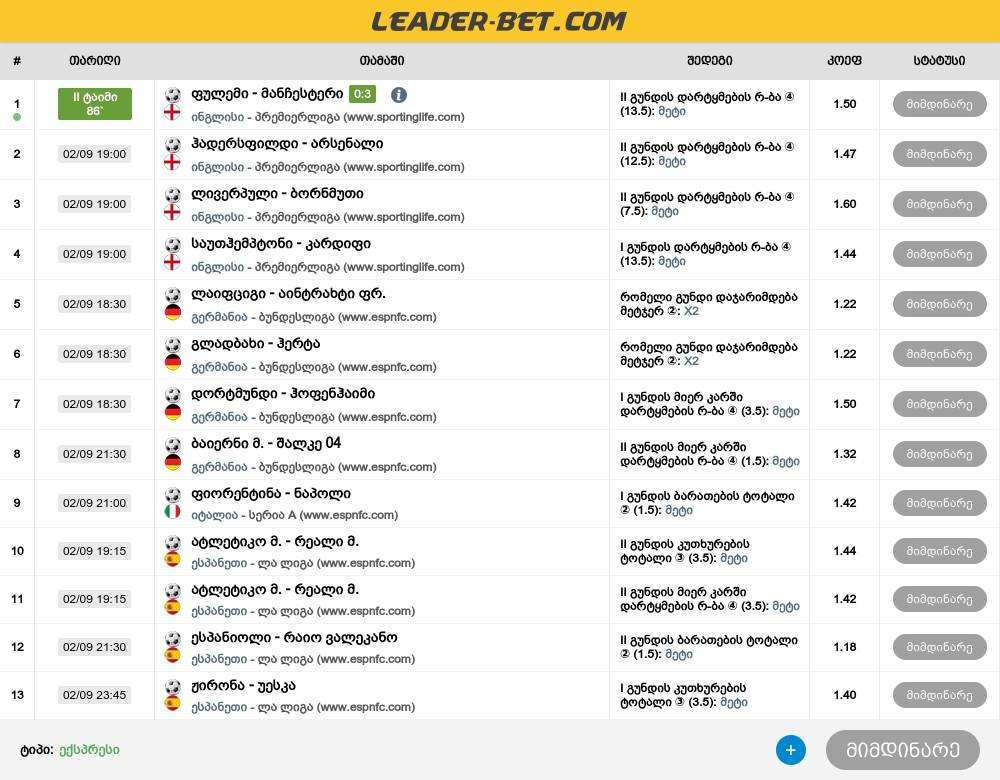Open the დორტმუნდი - ჰოფენჰაიმი match row
1000x780 pixels.
point(283,394)
